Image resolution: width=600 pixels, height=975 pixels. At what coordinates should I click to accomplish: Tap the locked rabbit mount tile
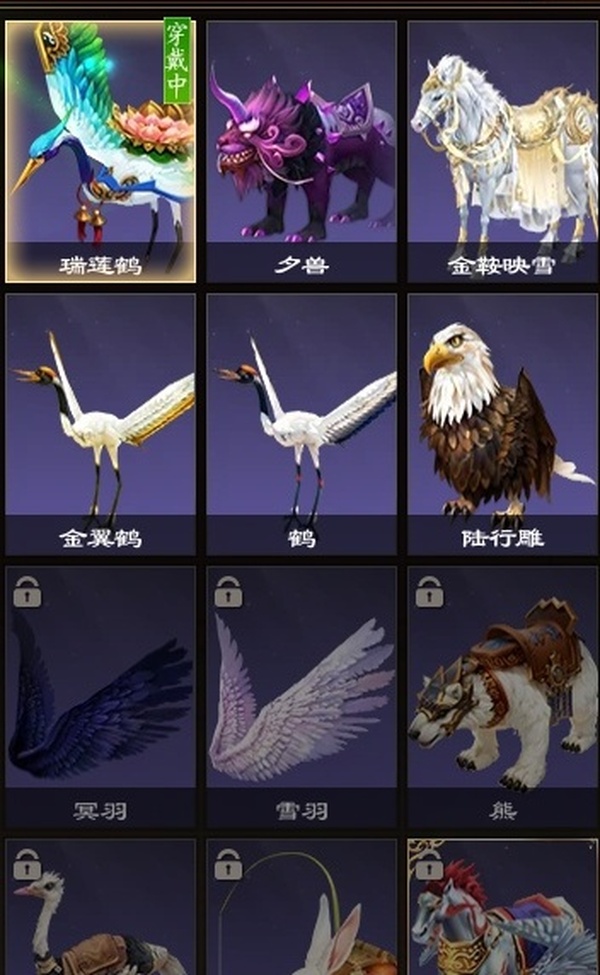click(x=301, y=910)
